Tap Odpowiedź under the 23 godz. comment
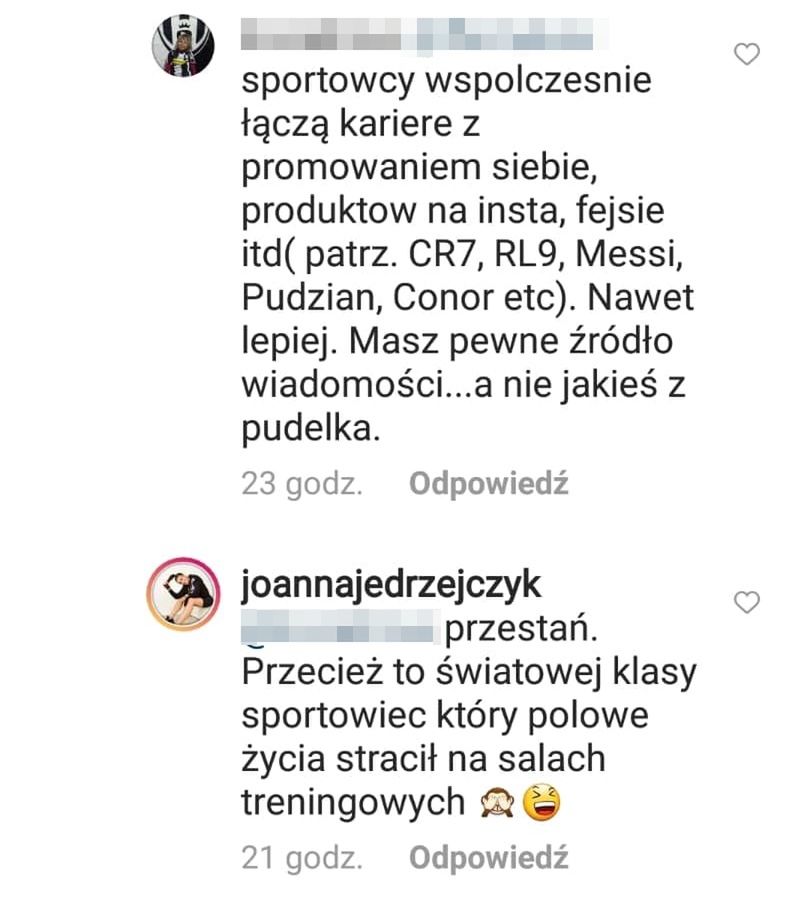The width and height of the screenshot is (810, 915). pyautogui.click(x=489, y=484)
